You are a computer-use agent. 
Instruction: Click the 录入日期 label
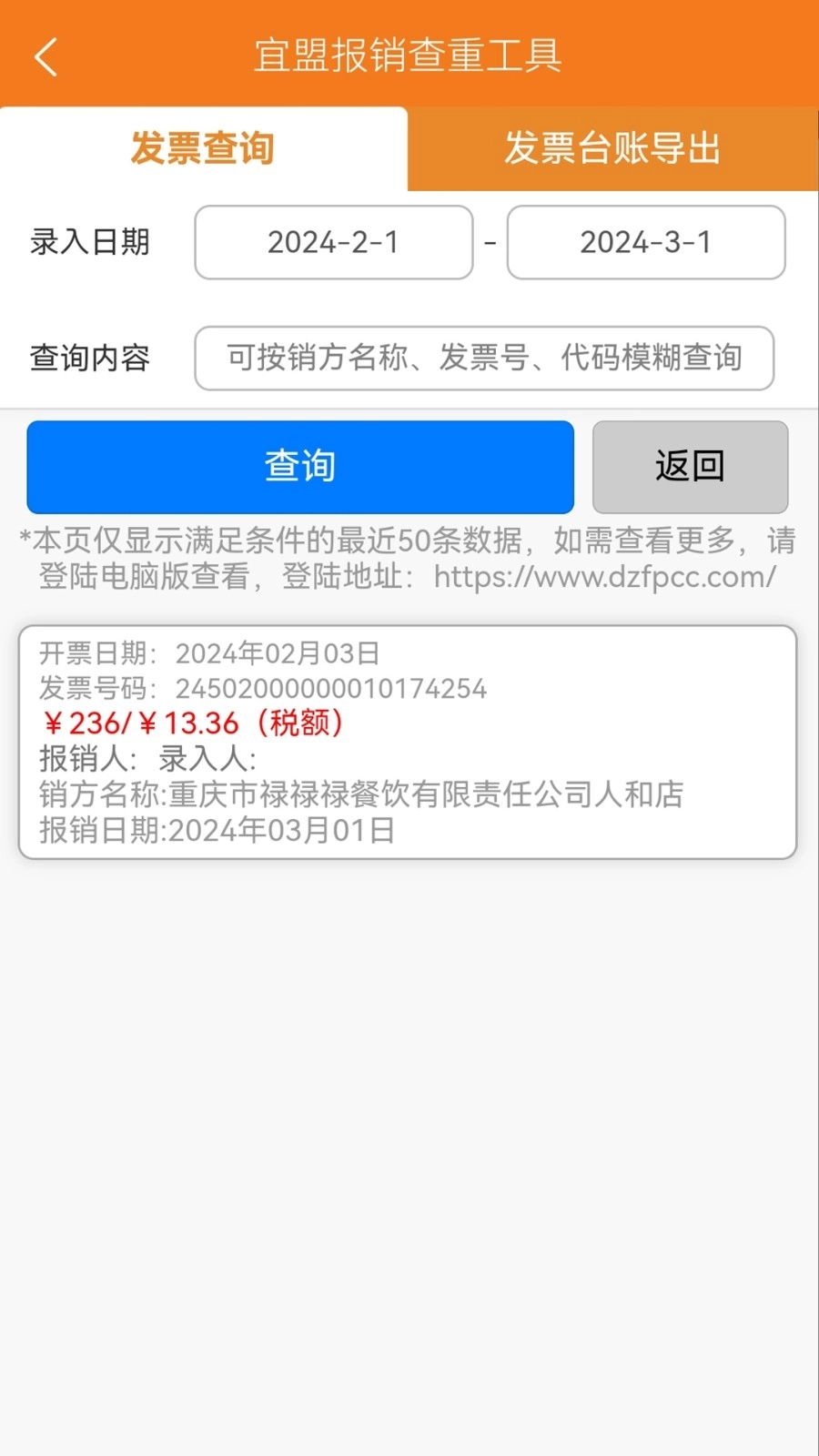[x=90, y=242]
